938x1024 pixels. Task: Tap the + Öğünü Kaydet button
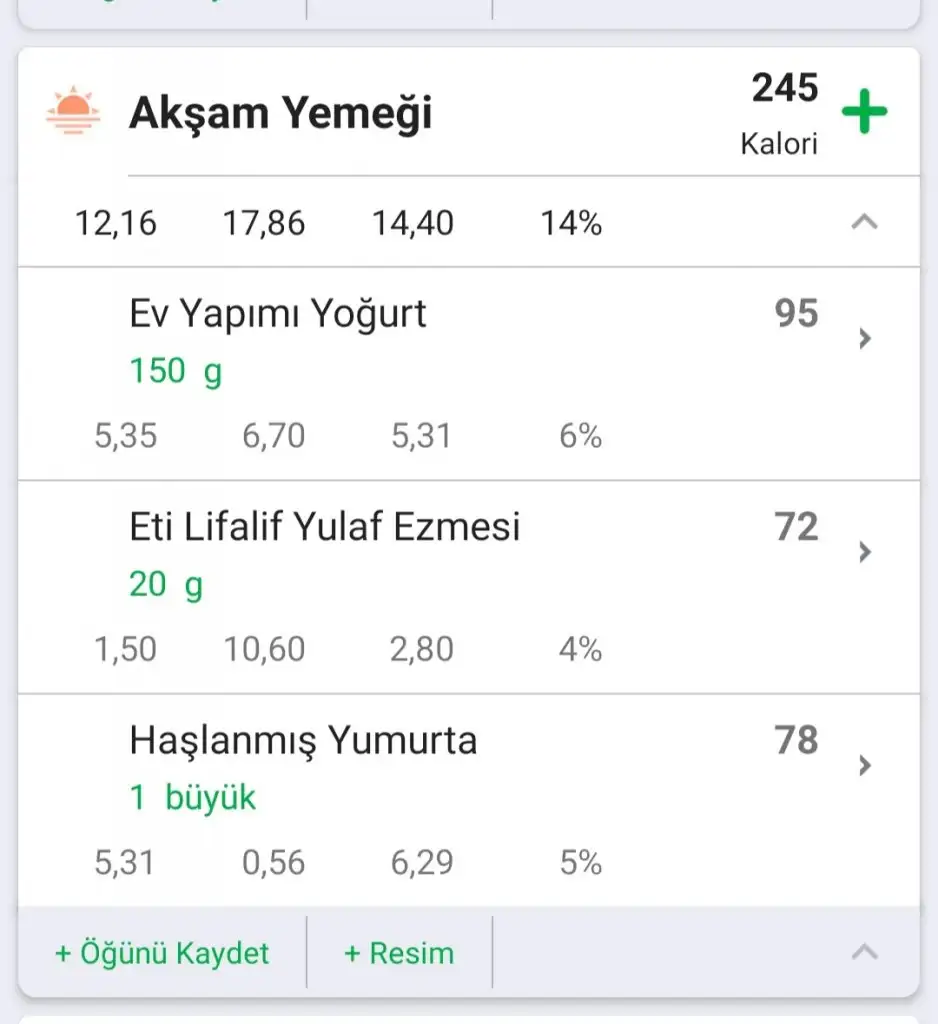pyautogui.click(x=162, y=953)
